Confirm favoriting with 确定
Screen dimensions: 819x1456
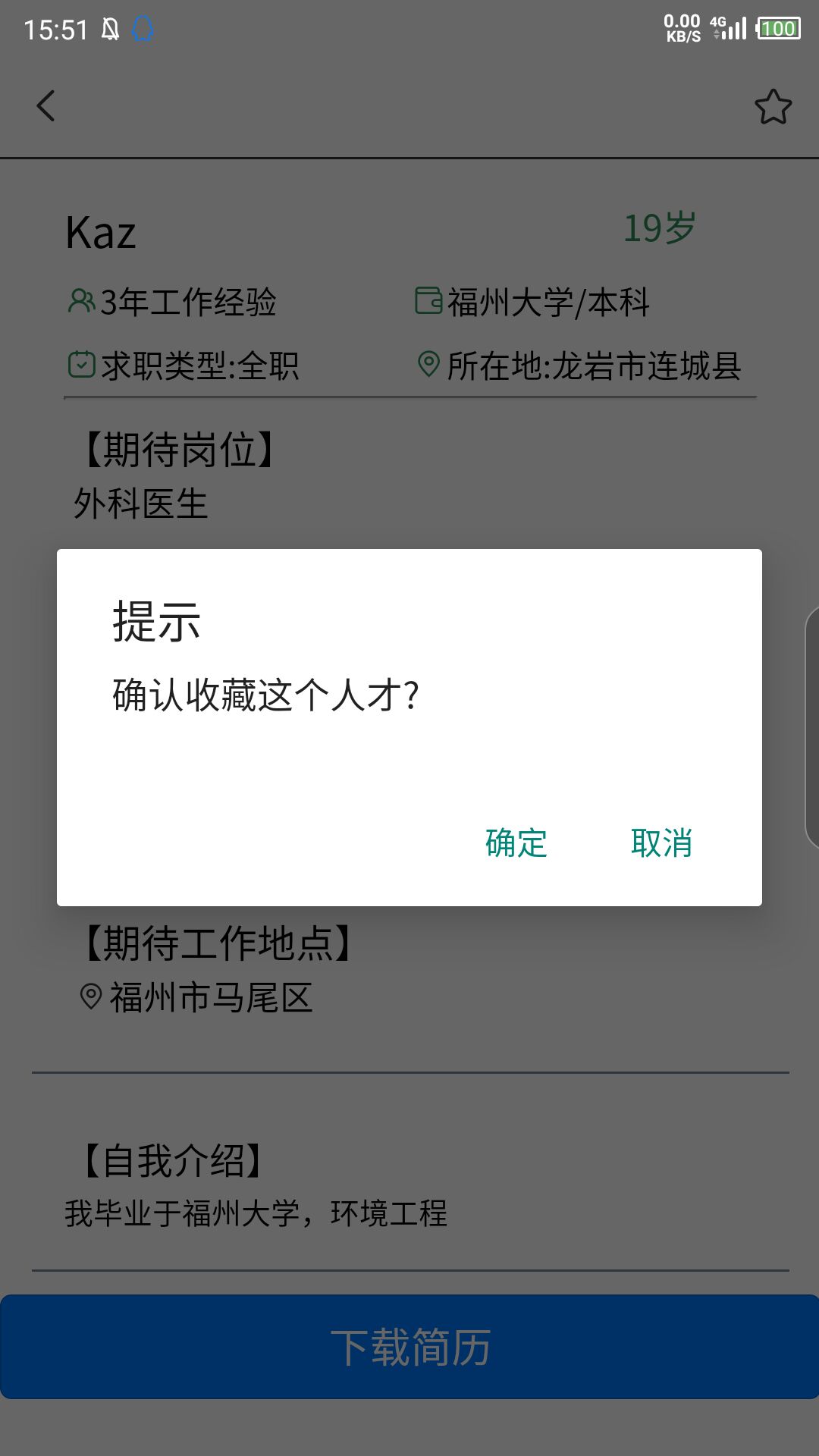click(516, 843)
